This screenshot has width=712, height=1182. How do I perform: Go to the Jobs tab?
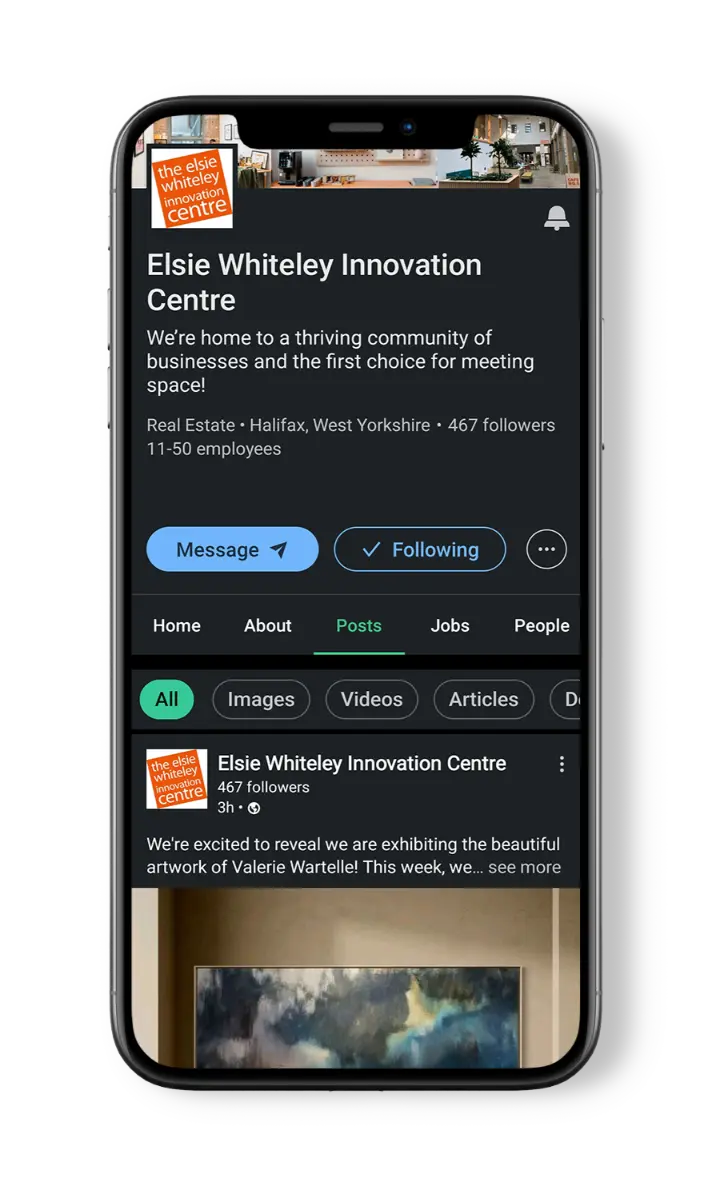point(450,626)
